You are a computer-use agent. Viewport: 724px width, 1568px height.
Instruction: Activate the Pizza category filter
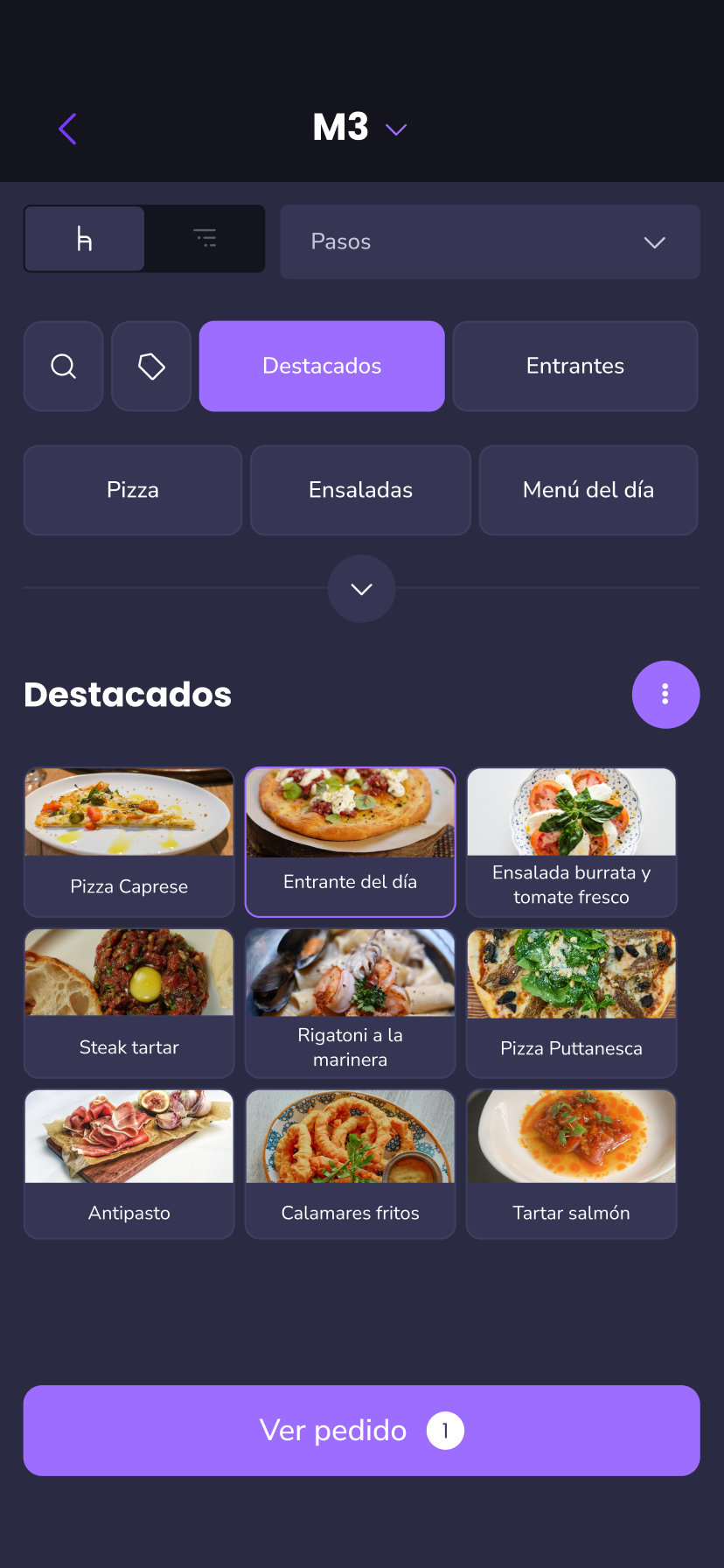[x=132, y=490]
